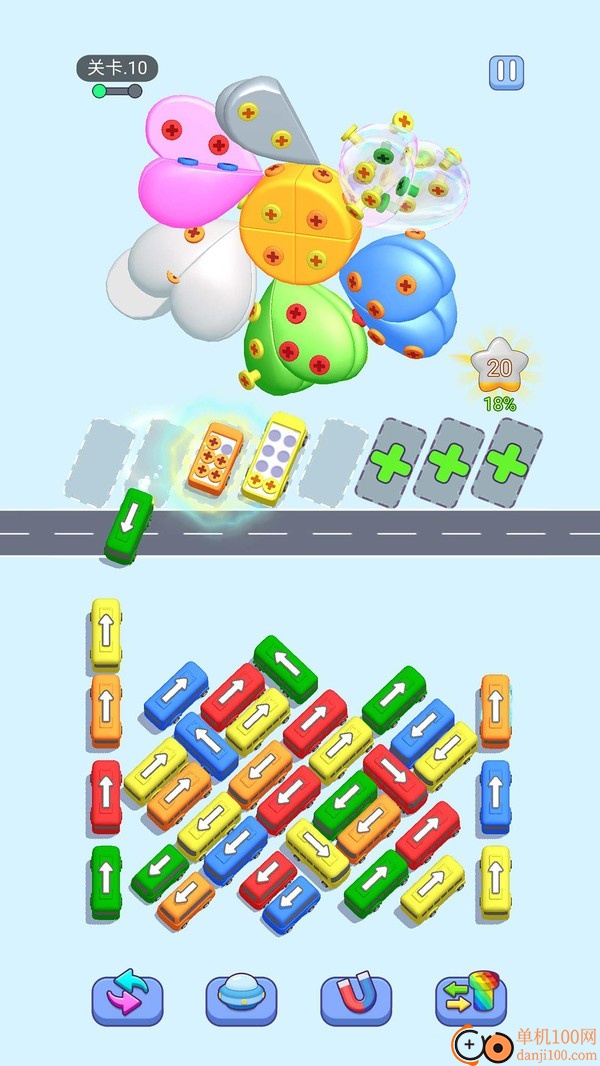Use the color swap bus power-up
The height and width of the screenshot is (1066, 600).
point(471,996)
